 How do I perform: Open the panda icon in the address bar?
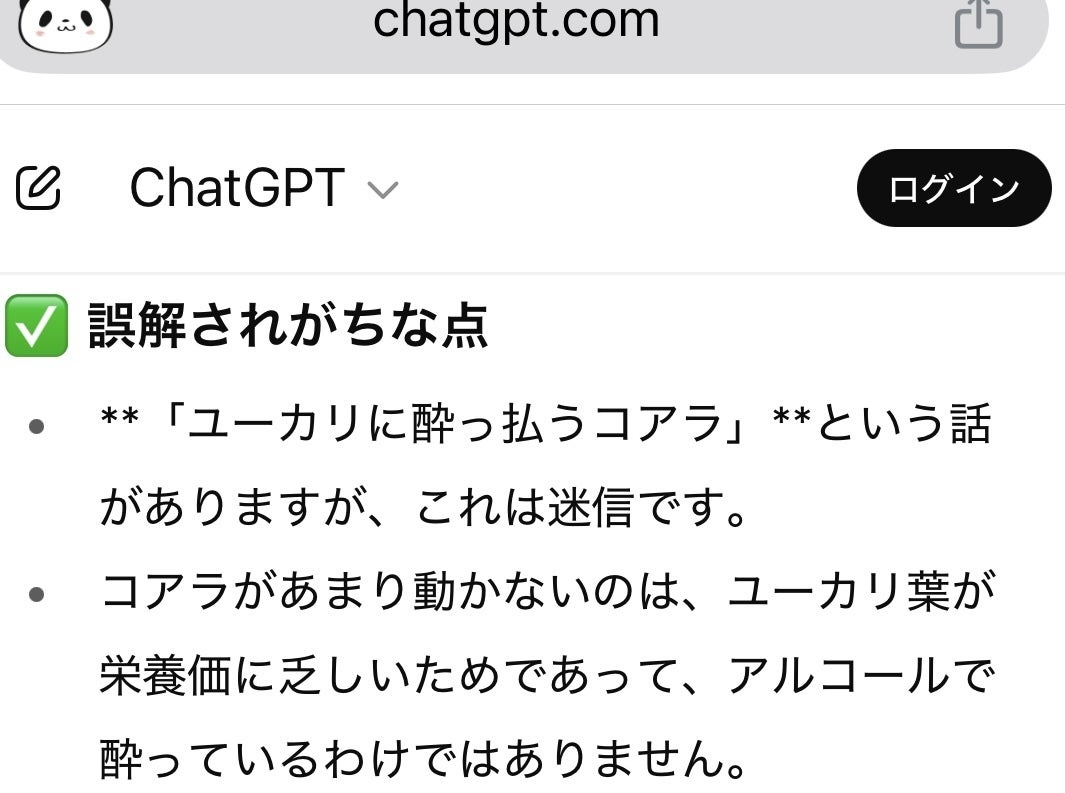(x=66, y=24)
